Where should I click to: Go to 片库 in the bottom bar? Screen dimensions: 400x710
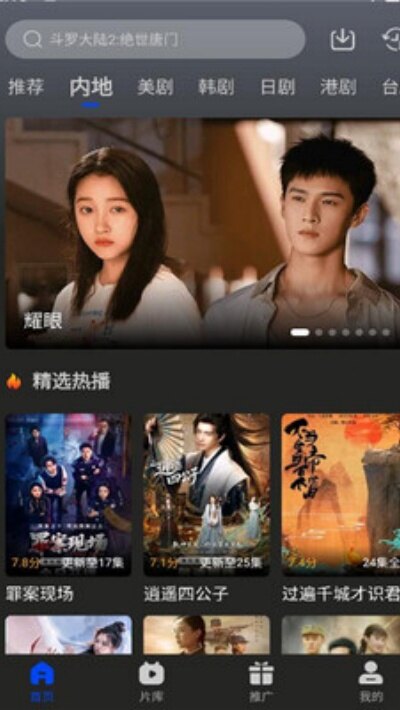[x=151, y=681]
